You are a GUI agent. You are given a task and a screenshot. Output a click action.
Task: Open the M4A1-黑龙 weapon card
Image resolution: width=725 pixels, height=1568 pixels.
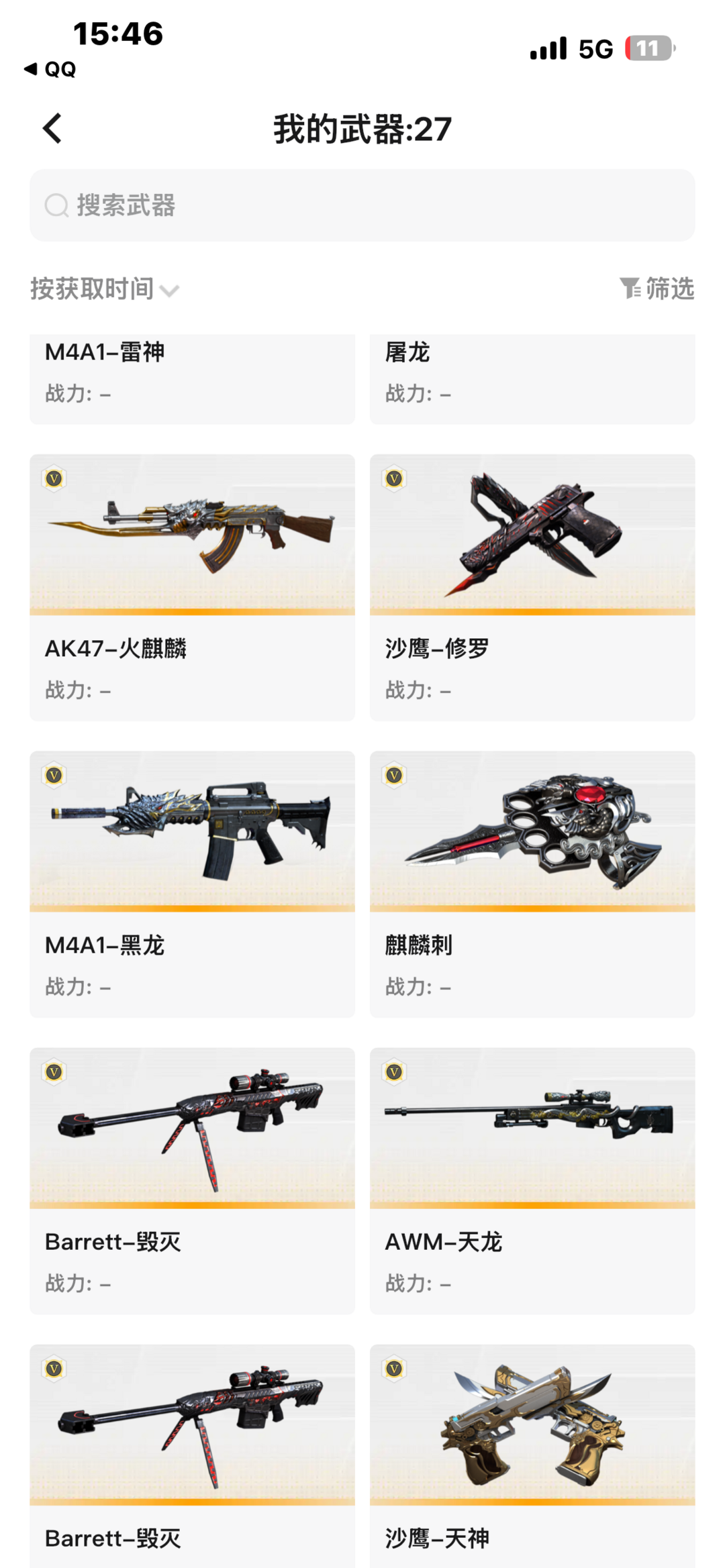click(x=192, y=884)
